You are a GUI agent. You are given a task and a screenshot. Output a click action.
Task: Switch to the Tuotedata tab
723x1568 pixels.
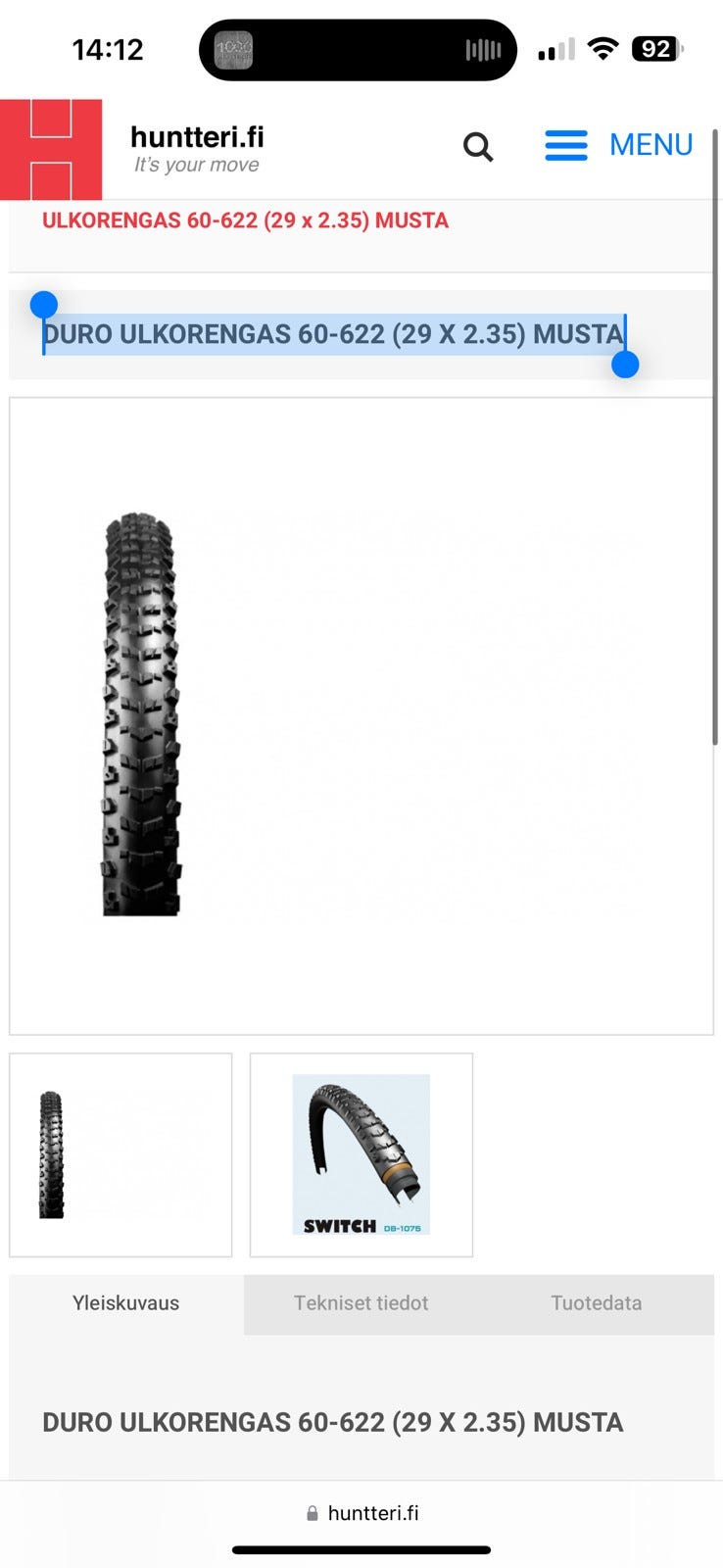point(597,1303)
